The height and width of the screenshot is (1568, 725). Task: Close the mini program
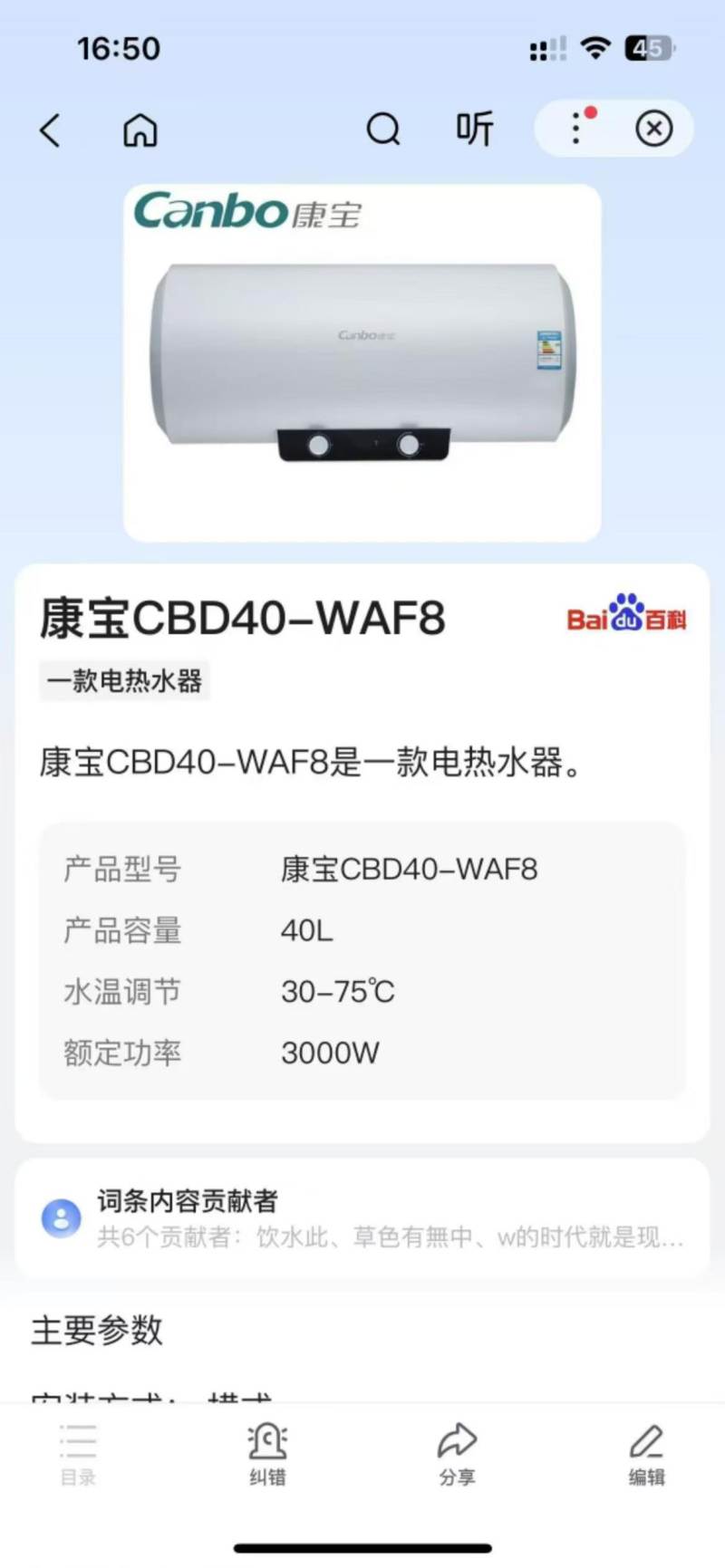point(653,129)
